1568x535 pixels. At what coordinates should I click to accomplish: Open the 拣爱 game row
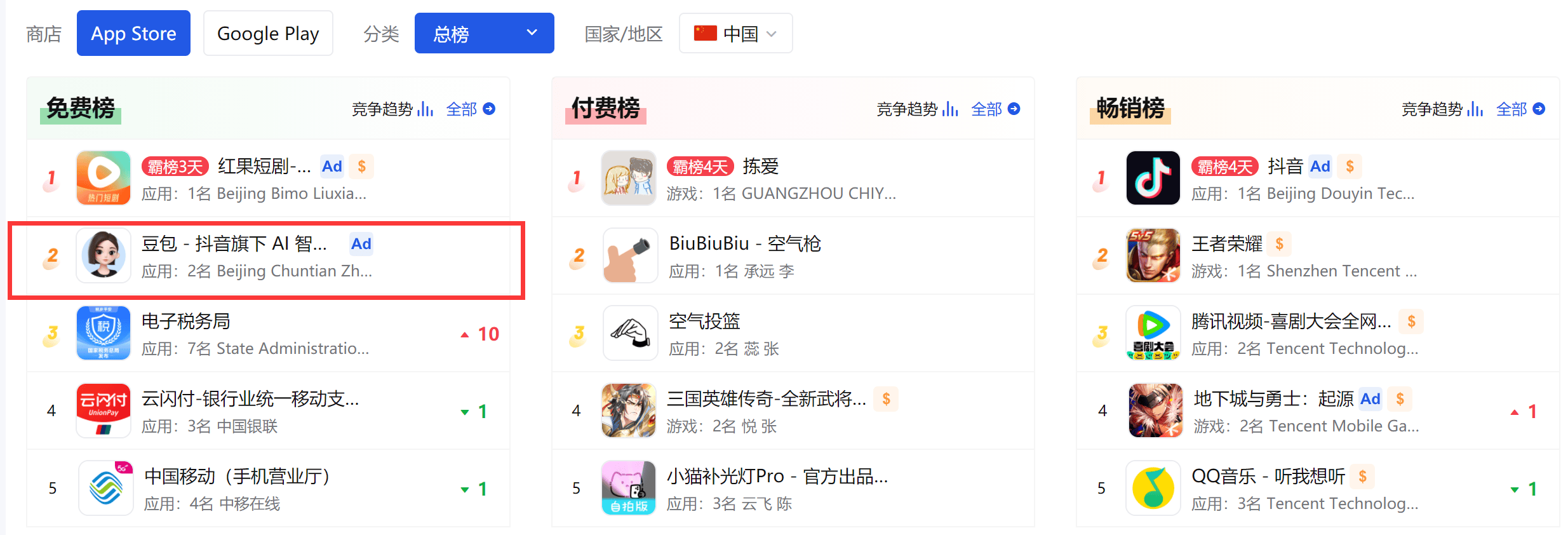760,166
